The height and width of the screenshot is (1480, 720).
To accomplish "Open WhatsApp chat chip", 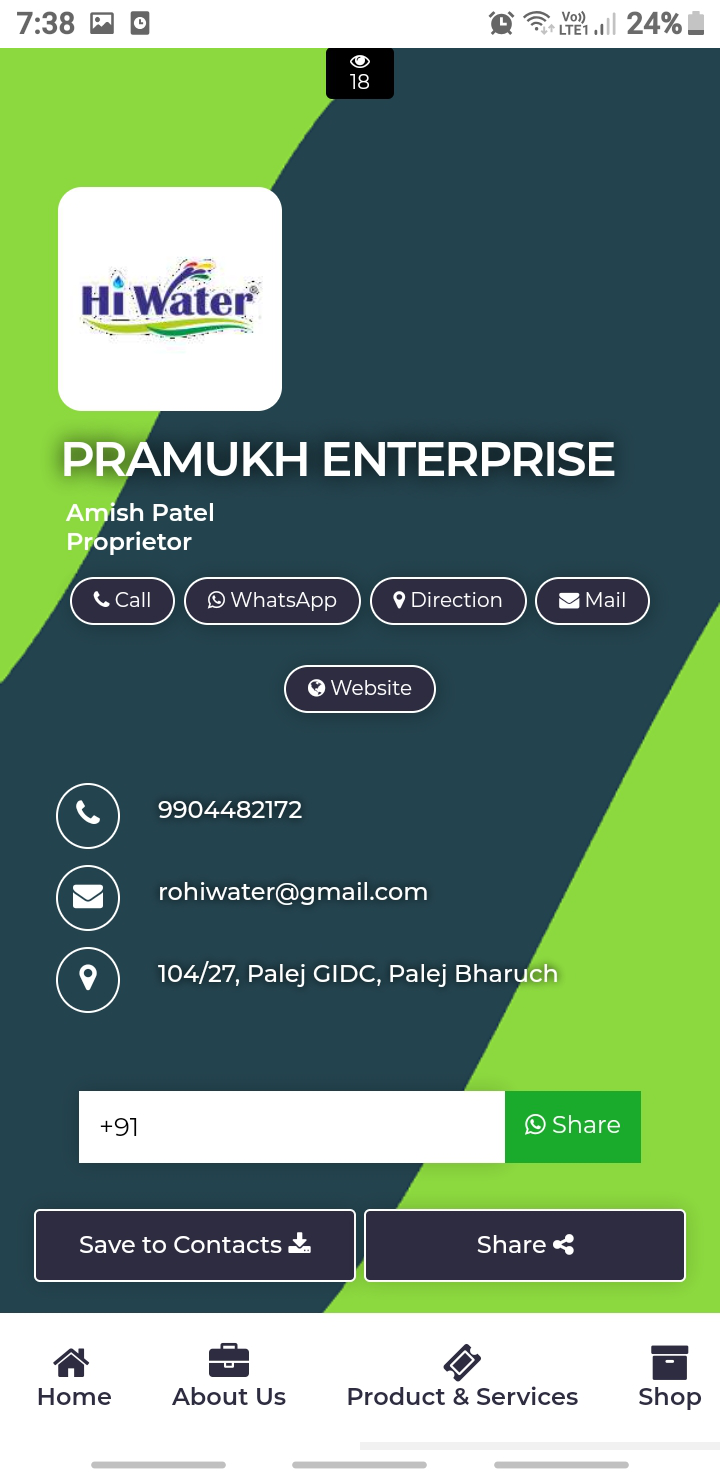I will pos(272,601).
